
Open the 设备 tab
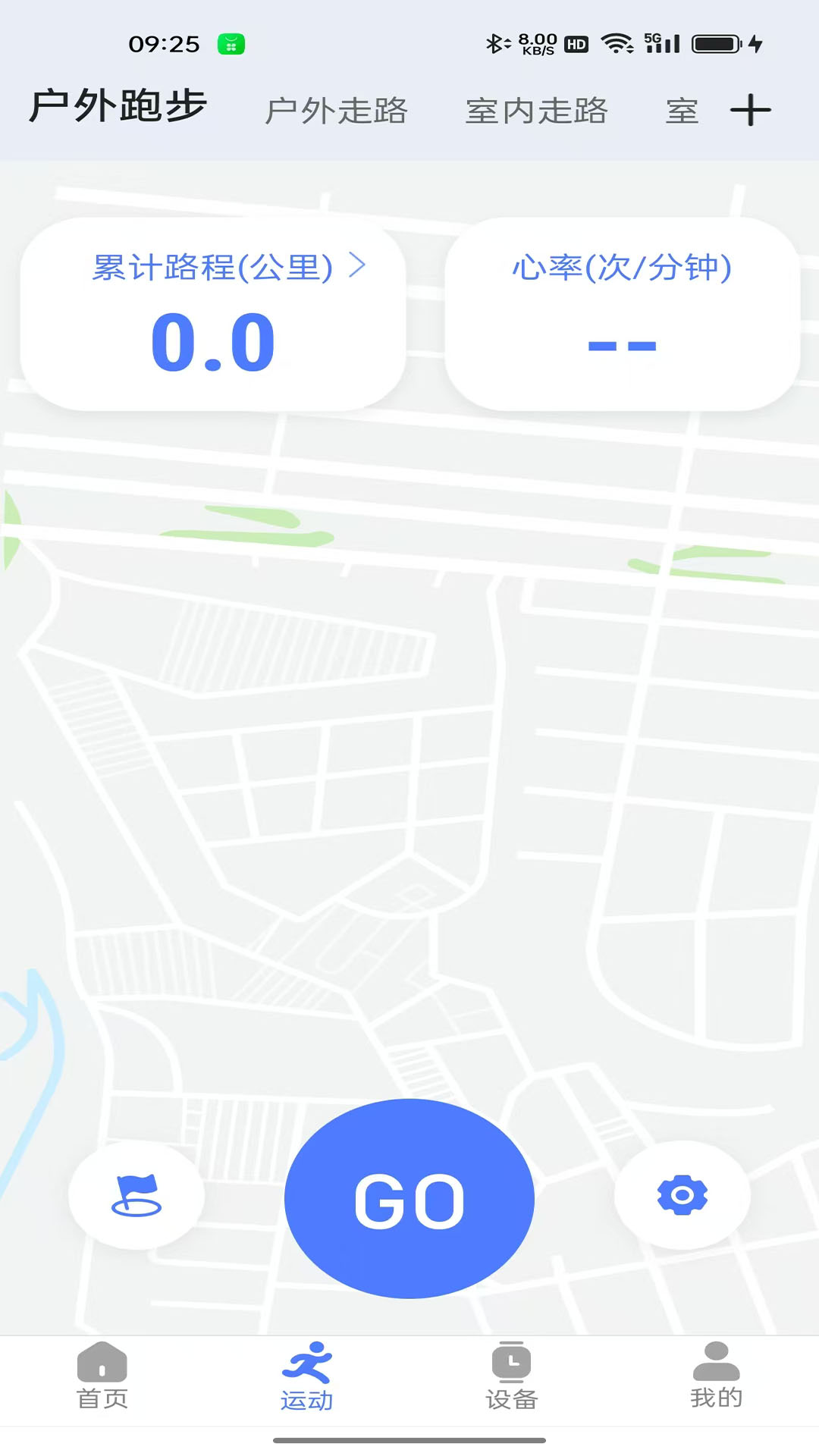pos(512,1377)
